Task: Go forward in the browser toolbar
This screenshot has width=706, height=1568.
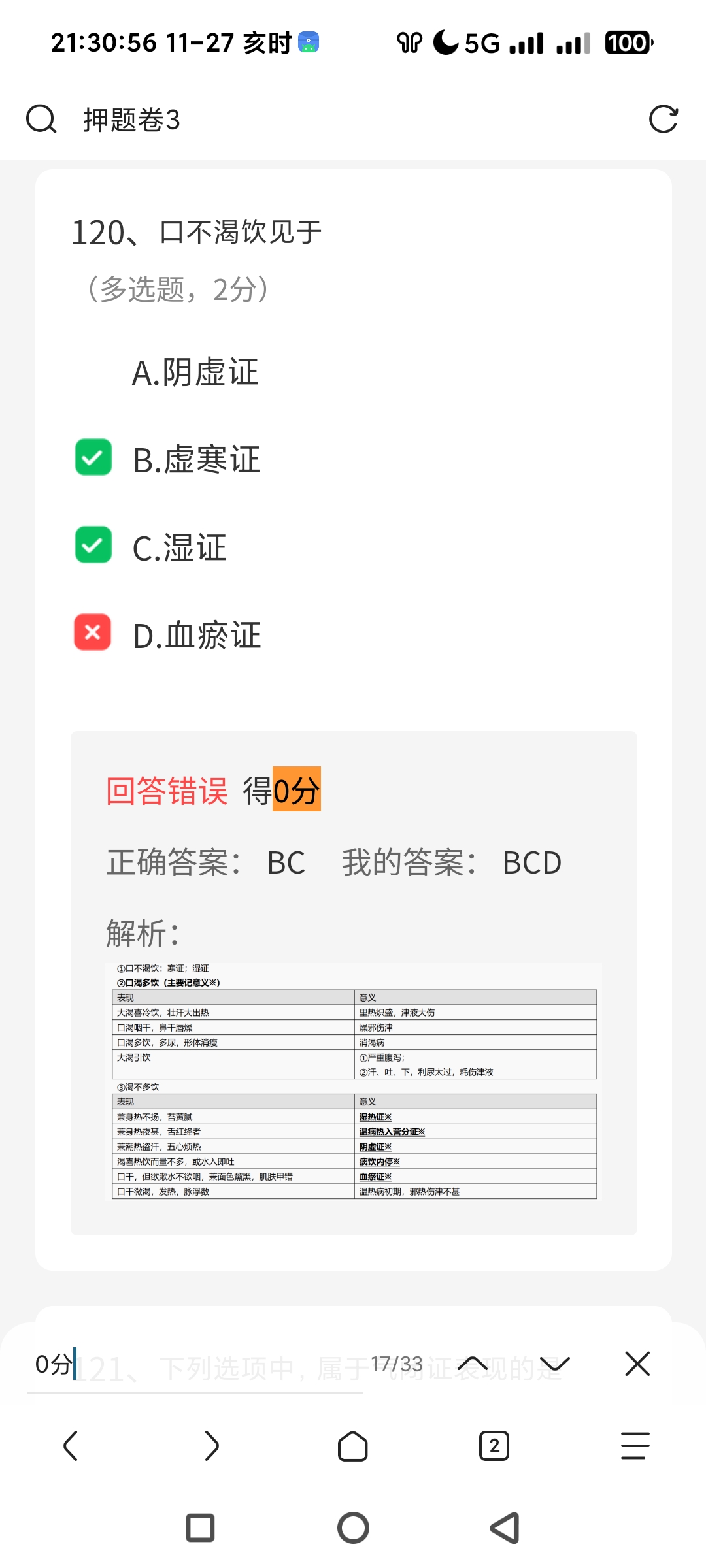Action: coord(211,1445)
